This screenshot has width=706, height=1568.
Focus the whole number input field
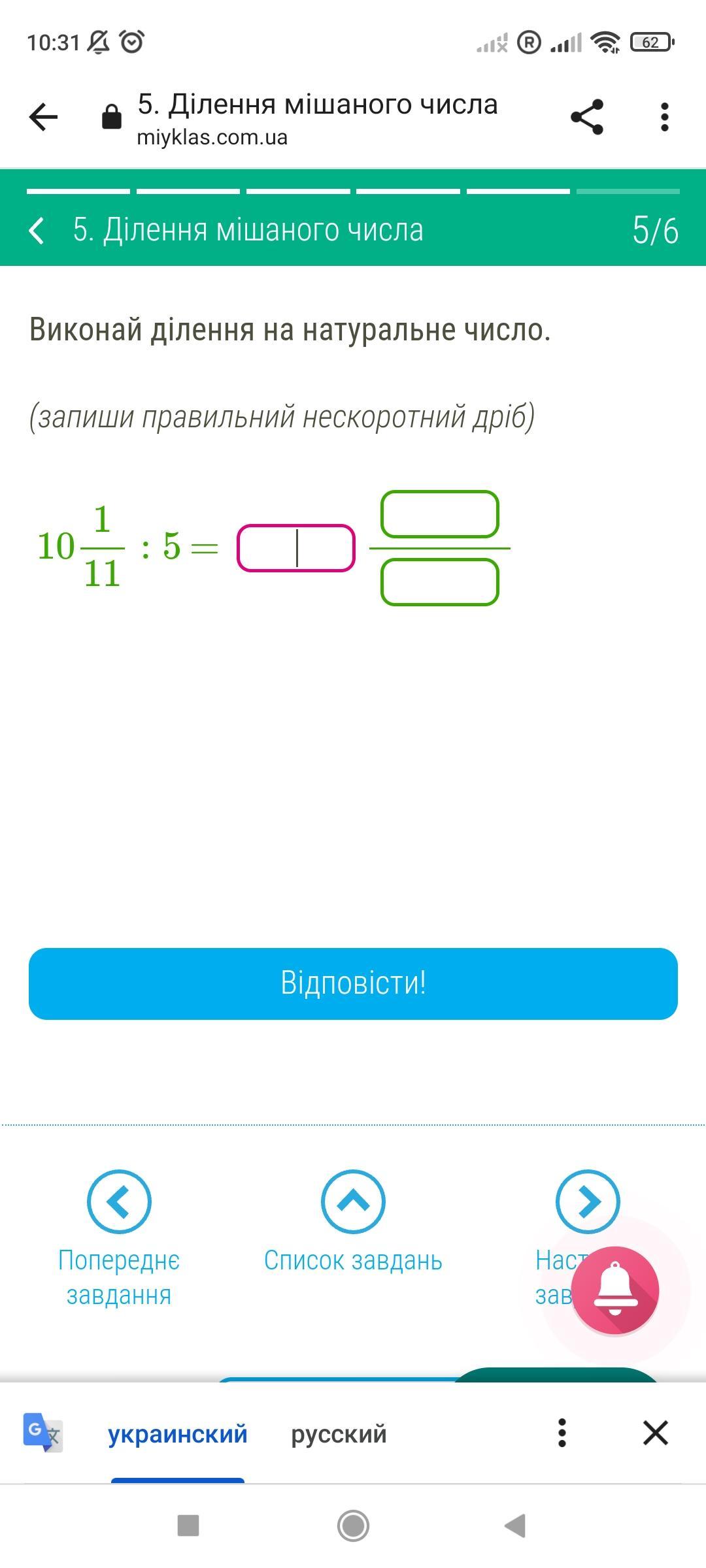pos(295,548)
